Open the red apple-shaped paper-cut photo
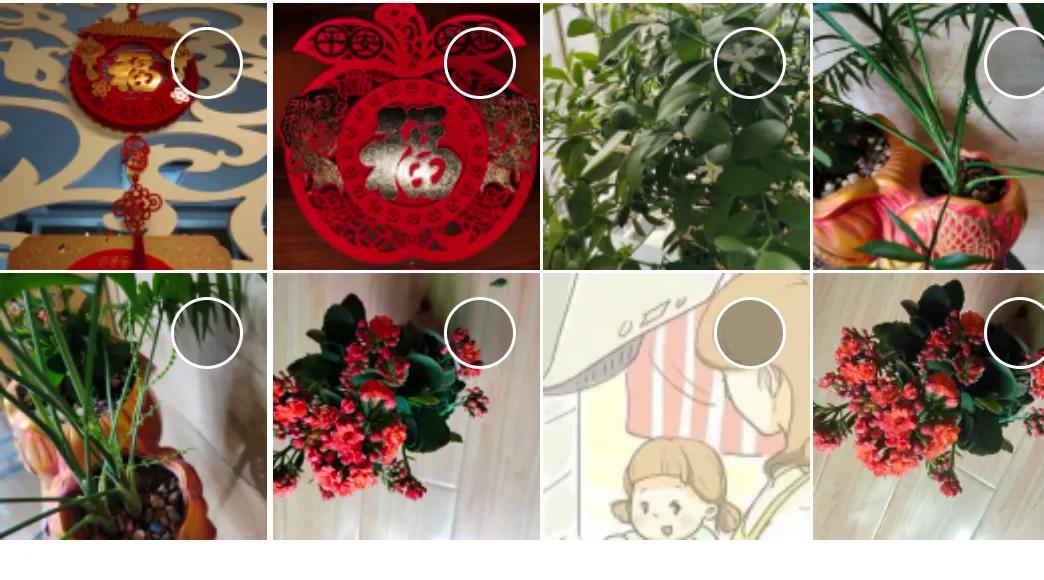The height and width of the screenshot is (580, 1044). [x=400, y=170]
